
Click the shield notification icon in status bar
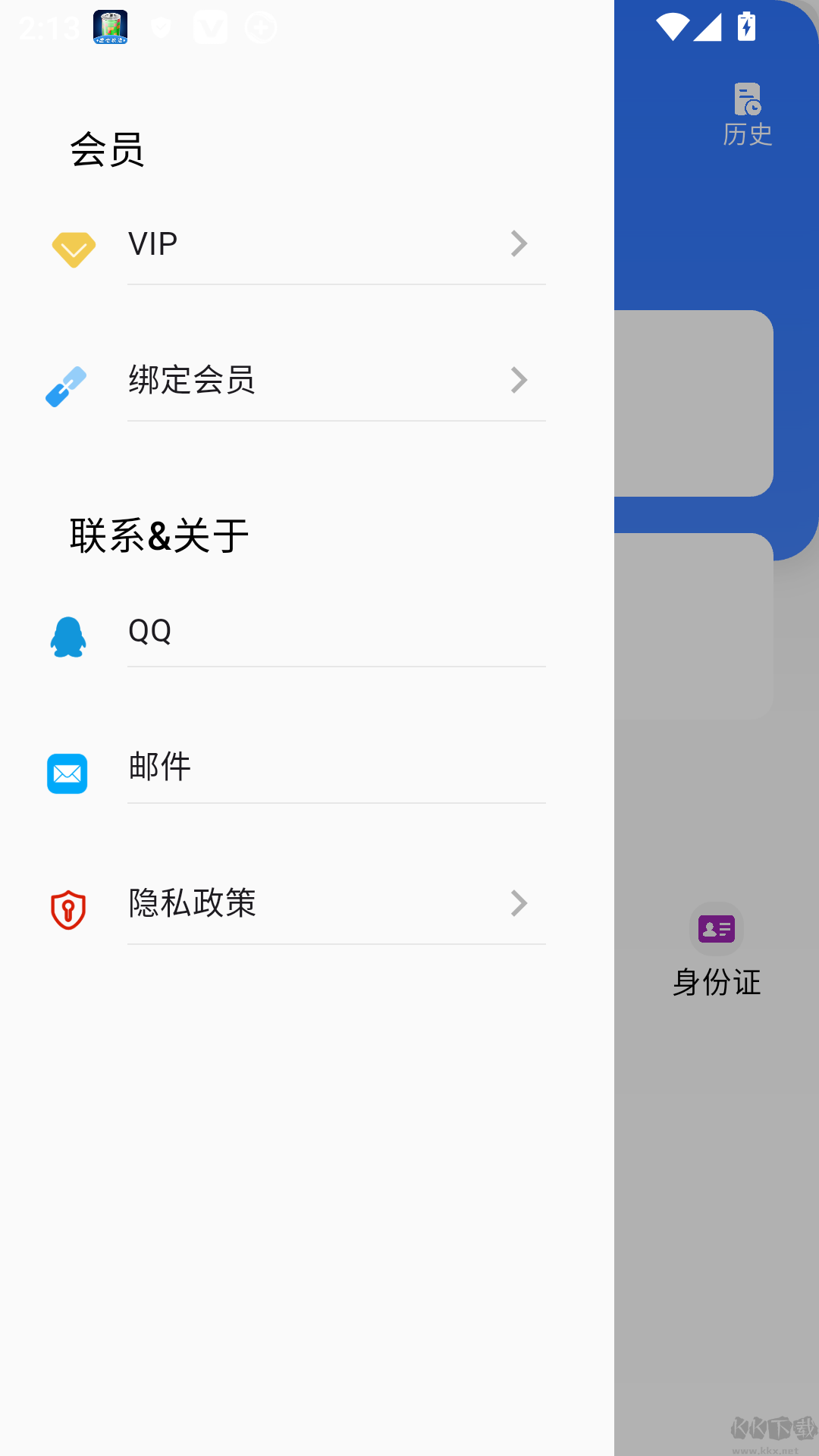coord(161,27)
